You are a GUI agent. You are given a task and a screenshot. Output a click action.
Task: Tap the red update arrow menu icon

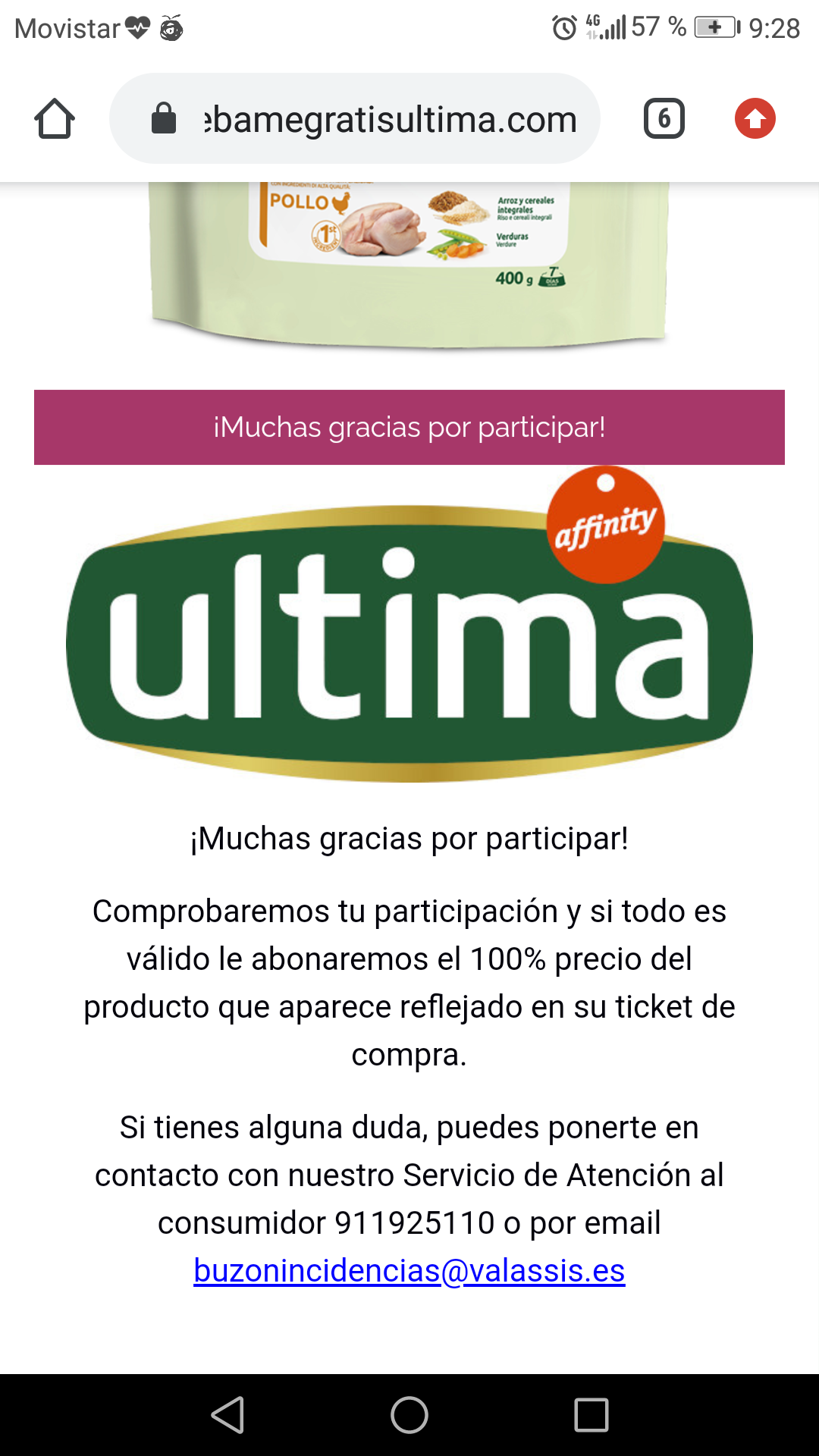pyautogui.click(x=755, y=119)
